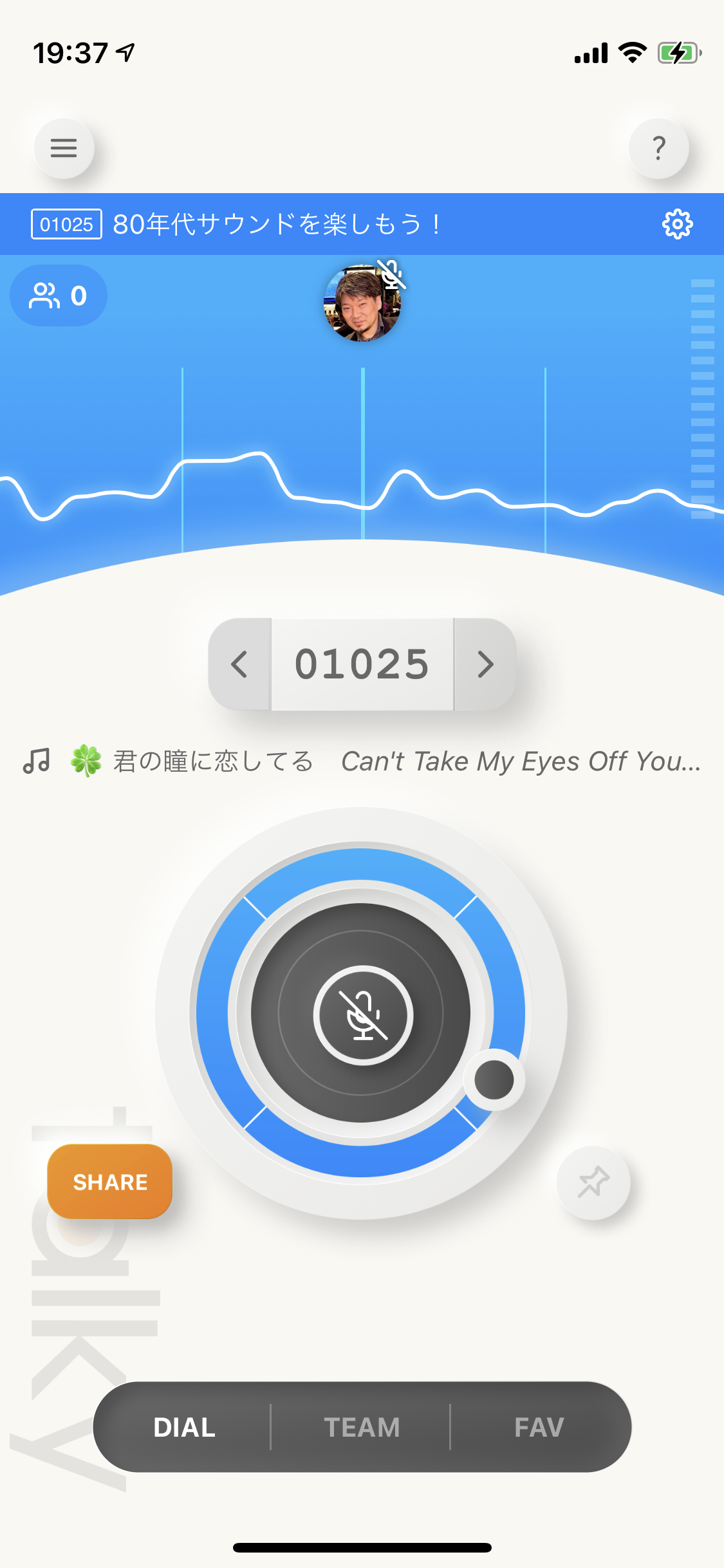Open the help question mark
724x1568 pixels.
(x=658, y=148)
